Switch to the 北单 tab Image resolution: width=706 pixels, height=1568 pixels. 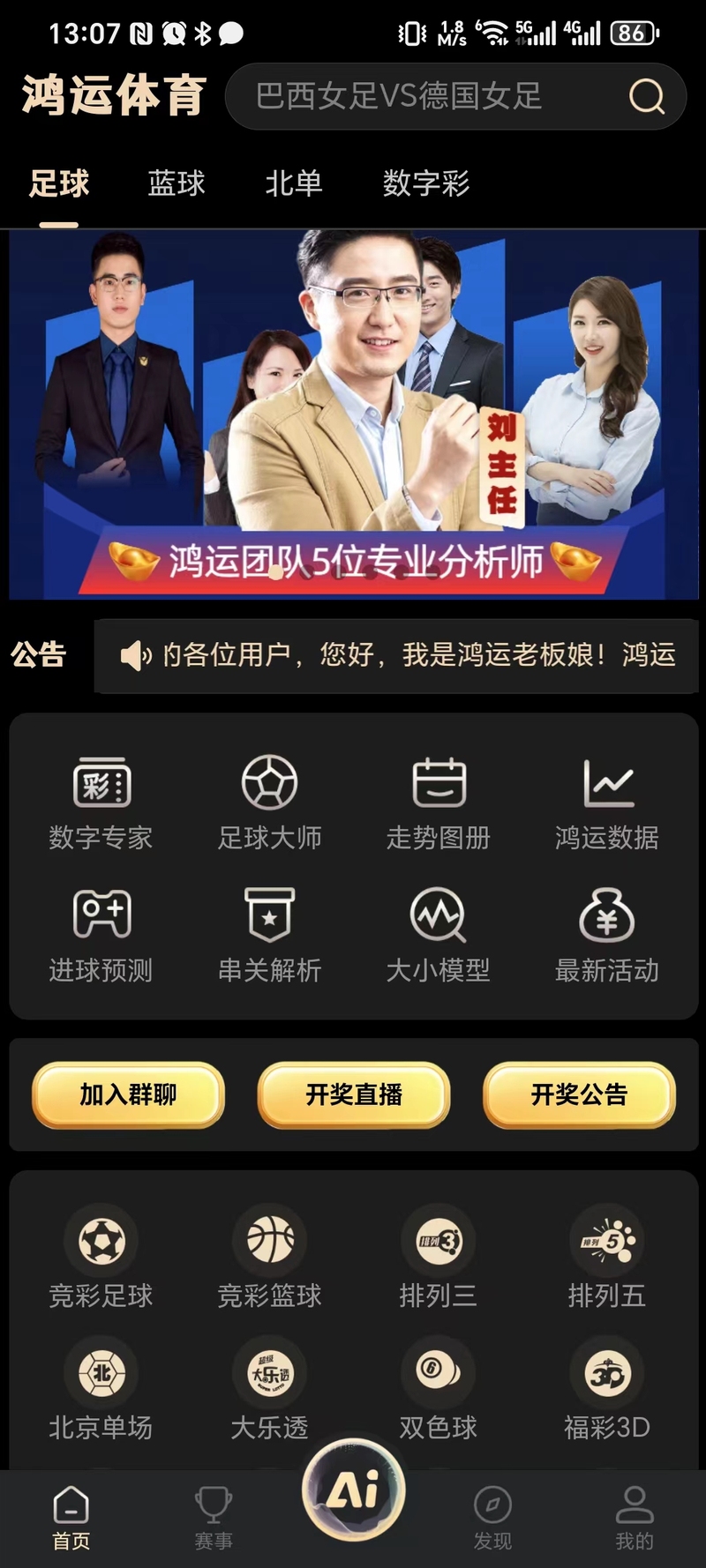(x=294, y=183)
